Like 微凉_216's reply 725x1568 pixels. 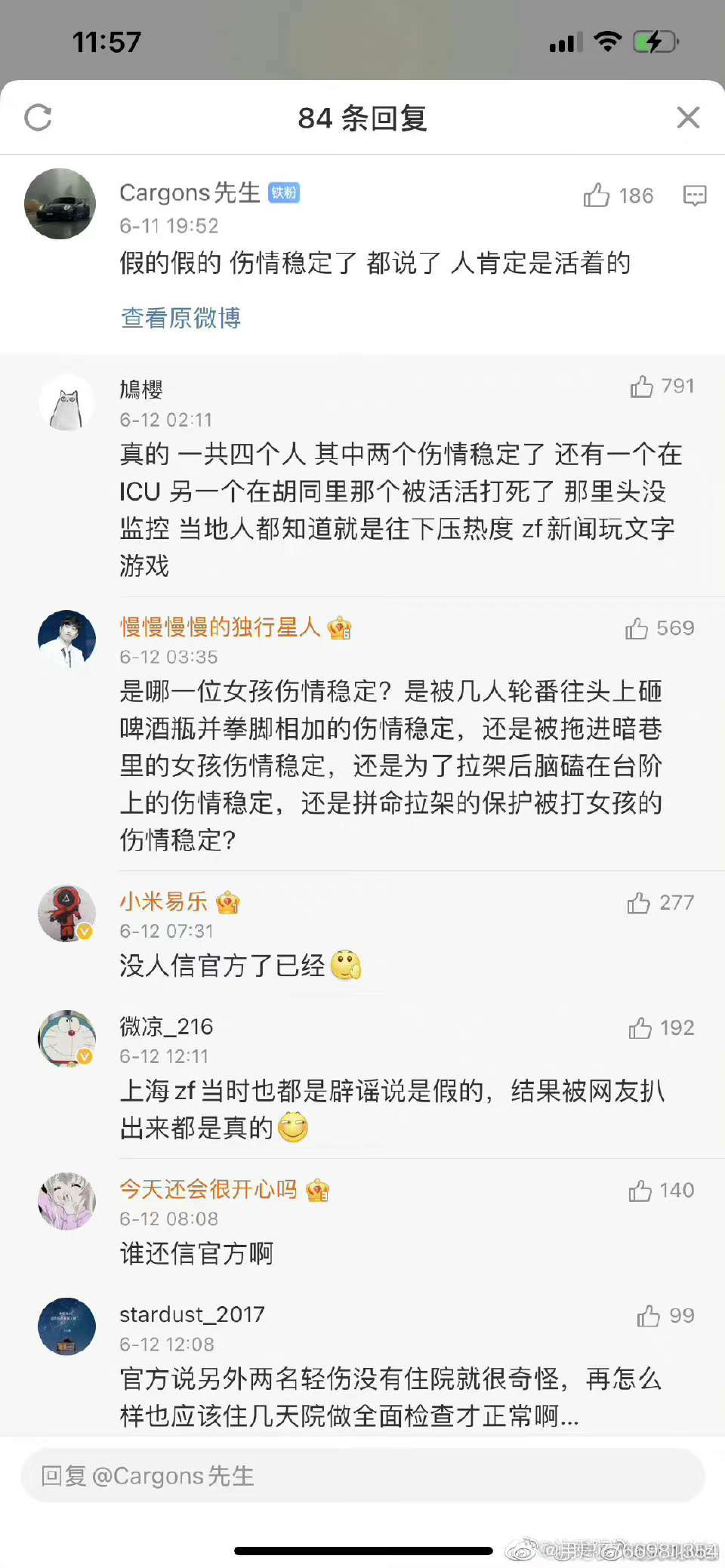[x=640, y=1028]
